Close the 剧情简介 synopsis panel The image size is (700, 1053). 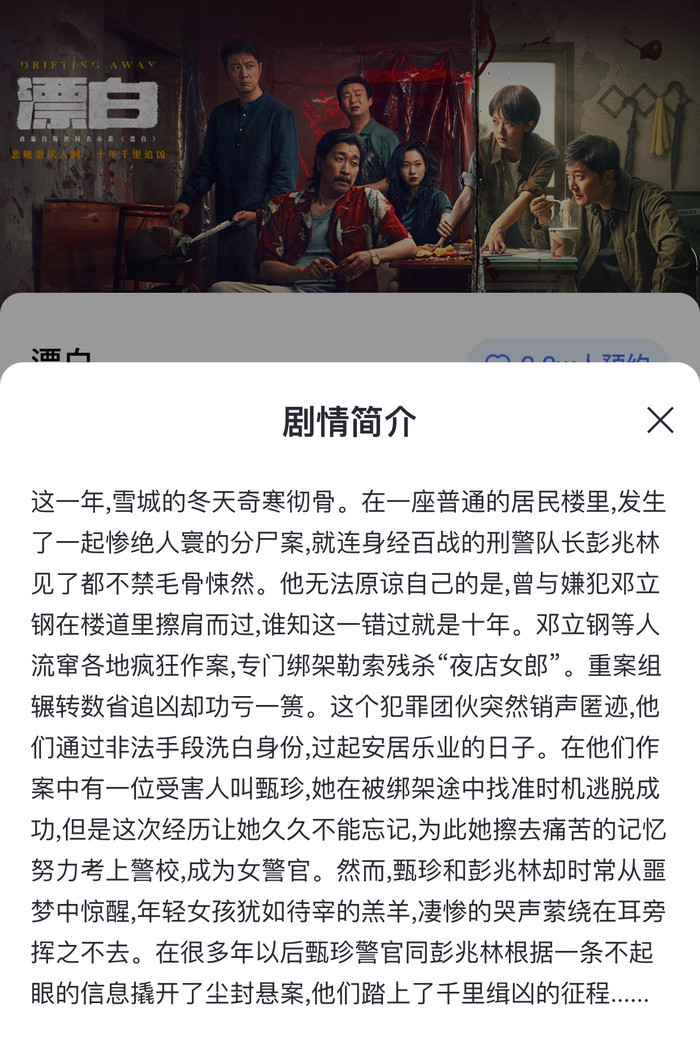pyautogui.click(x=660, y=420)
